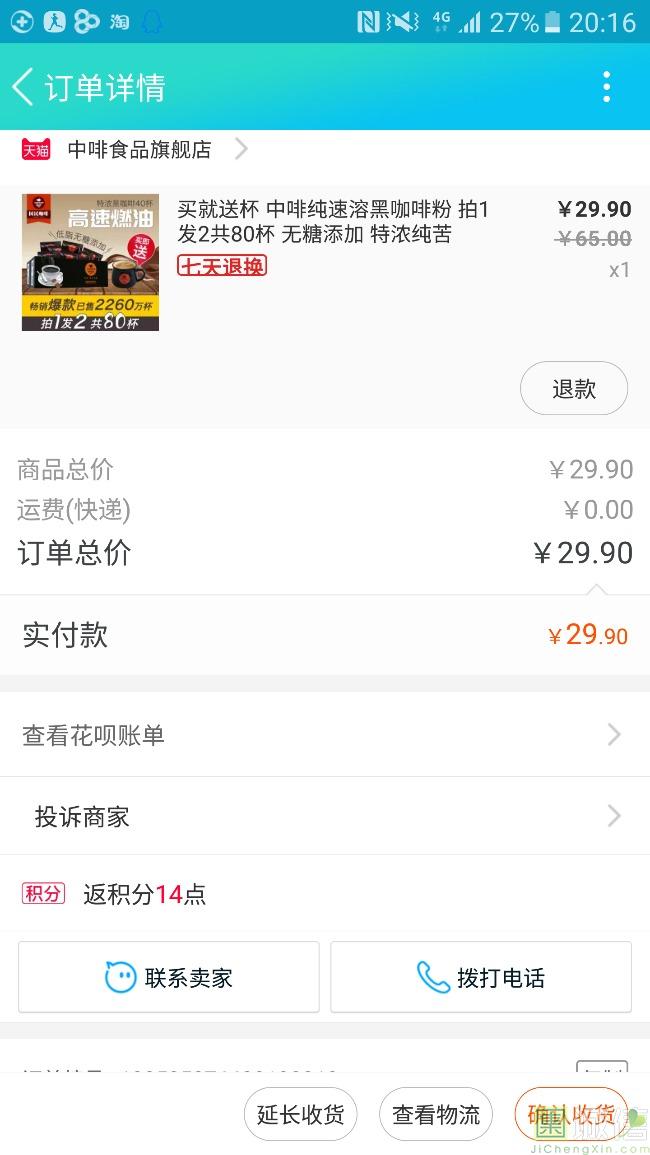Open the coffee product thumbnail
This screenshot has width=650, height=1155.
[90, 262]
